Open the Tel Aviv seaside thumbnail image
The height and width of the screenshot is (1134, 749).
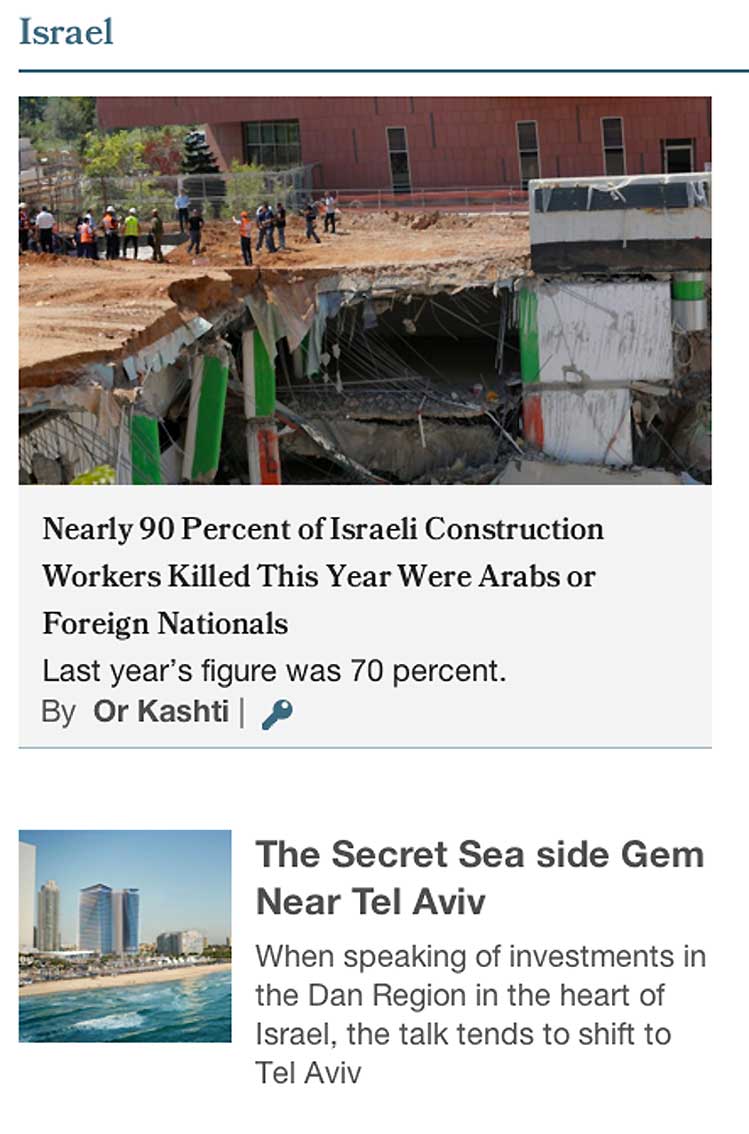125,936
